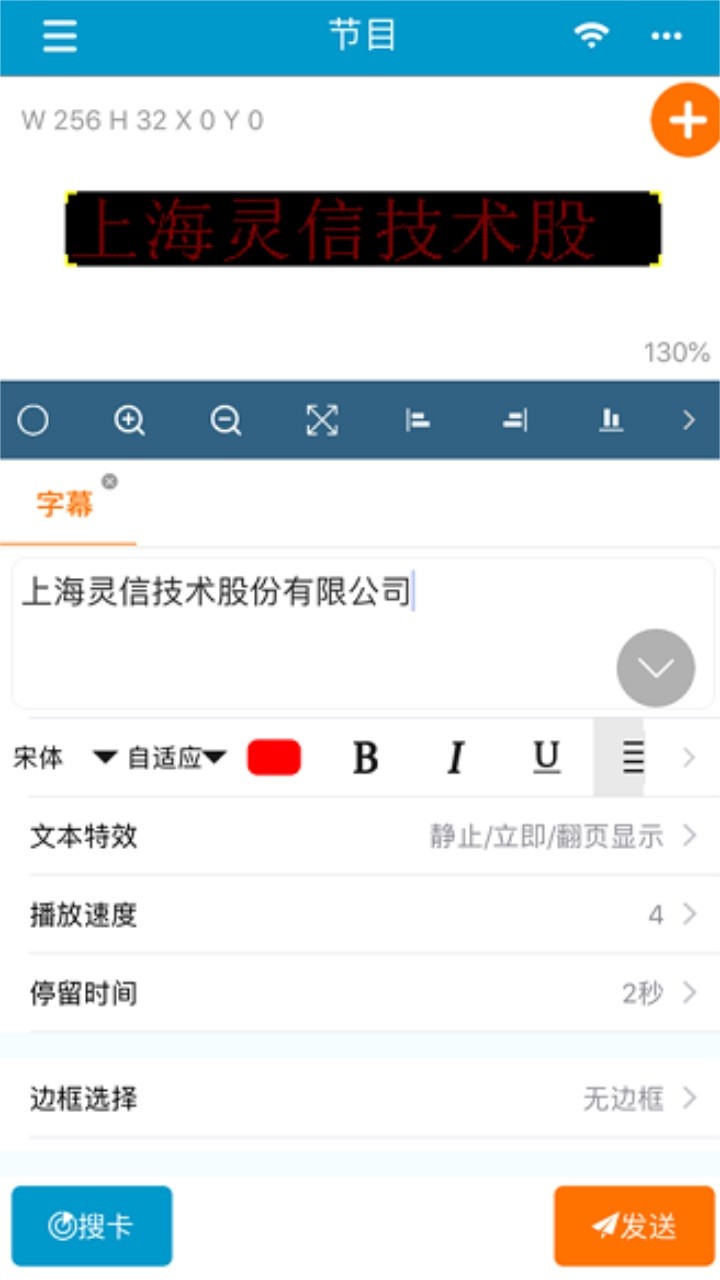Choose a font from the 宋体 dropdown
Image resolution: width=720 pixels, height=1280 pixels.
click(65, 757)
